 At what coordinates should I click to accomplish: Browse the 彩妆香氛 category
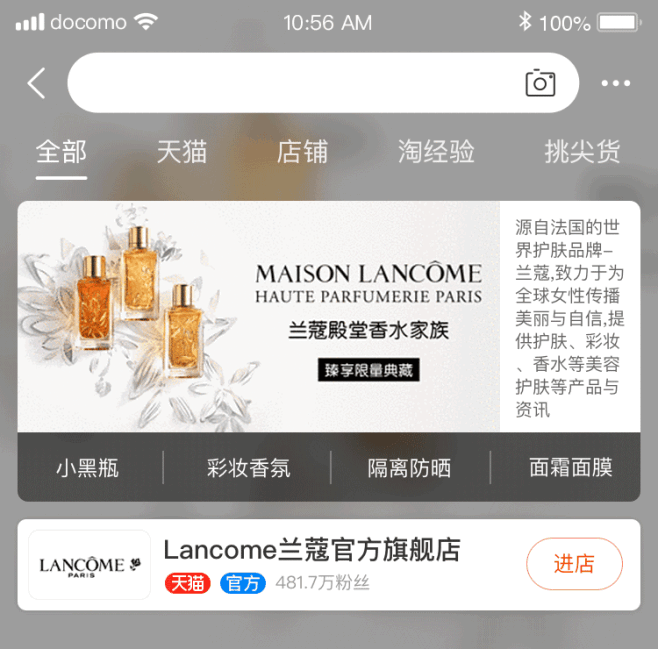(x=248, y=467)
